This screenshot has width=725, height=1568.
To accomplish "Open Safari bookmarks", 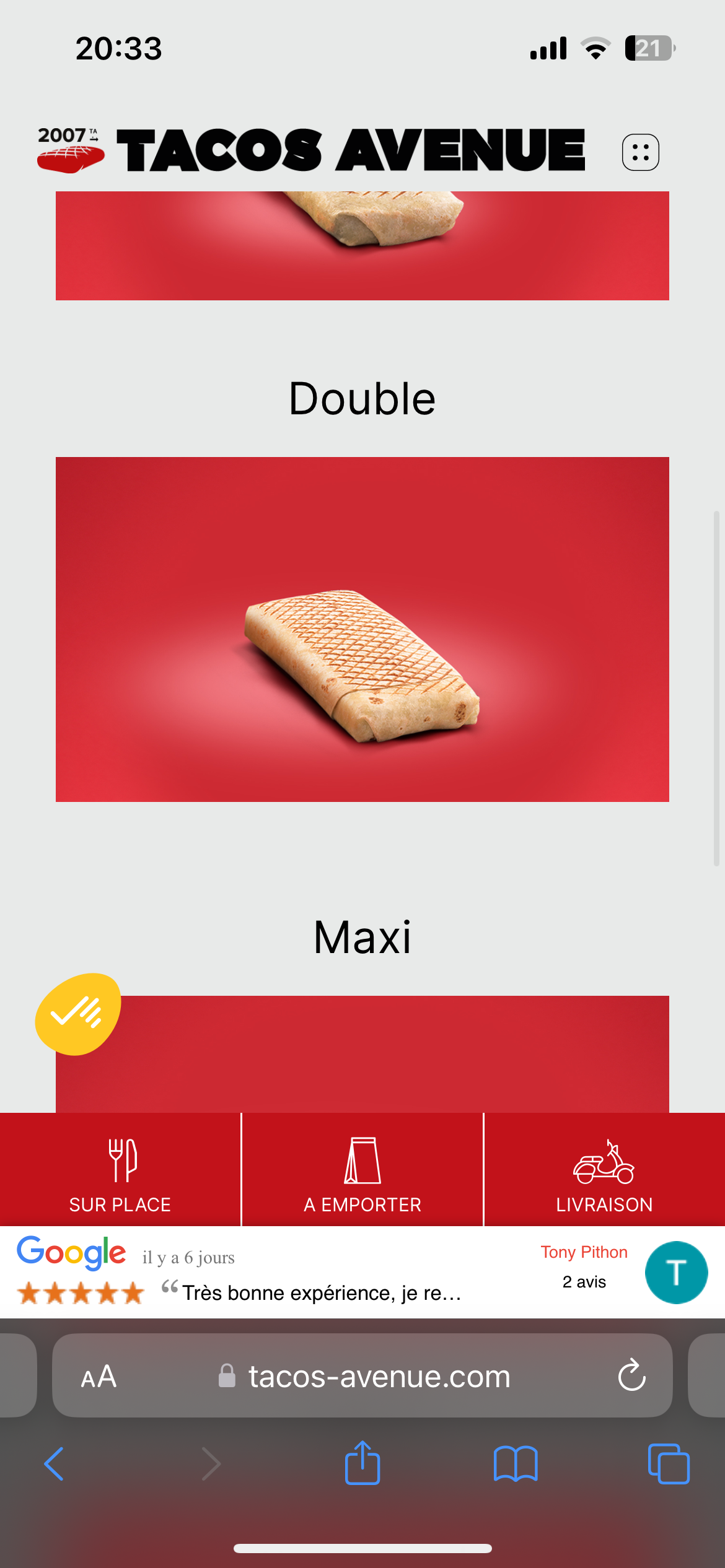I will click(516, 1464).
